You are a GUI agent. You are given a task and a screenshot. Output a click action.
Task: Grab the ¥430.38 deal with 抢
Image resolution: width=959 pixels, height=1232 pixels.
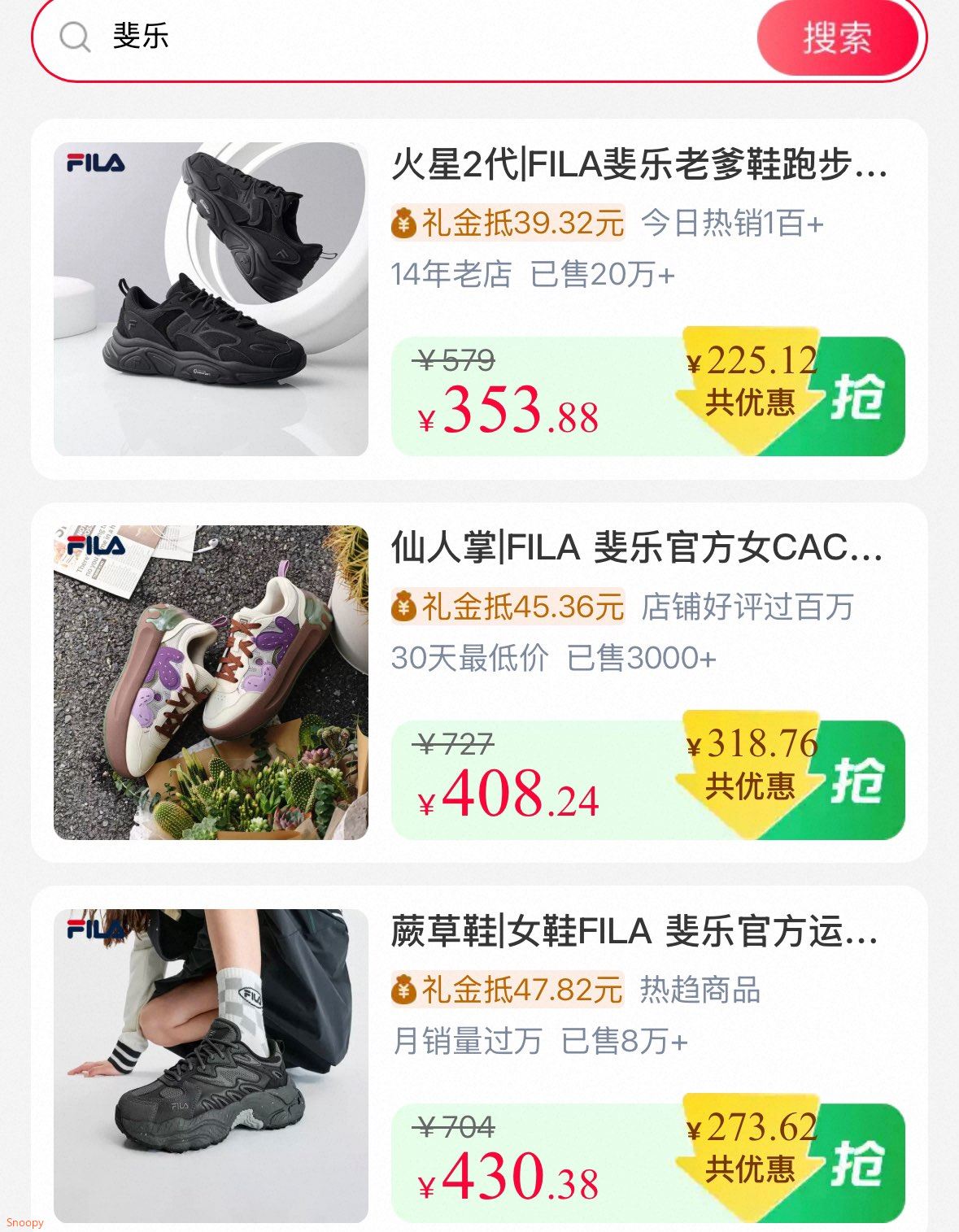[x=858, y=1164]
